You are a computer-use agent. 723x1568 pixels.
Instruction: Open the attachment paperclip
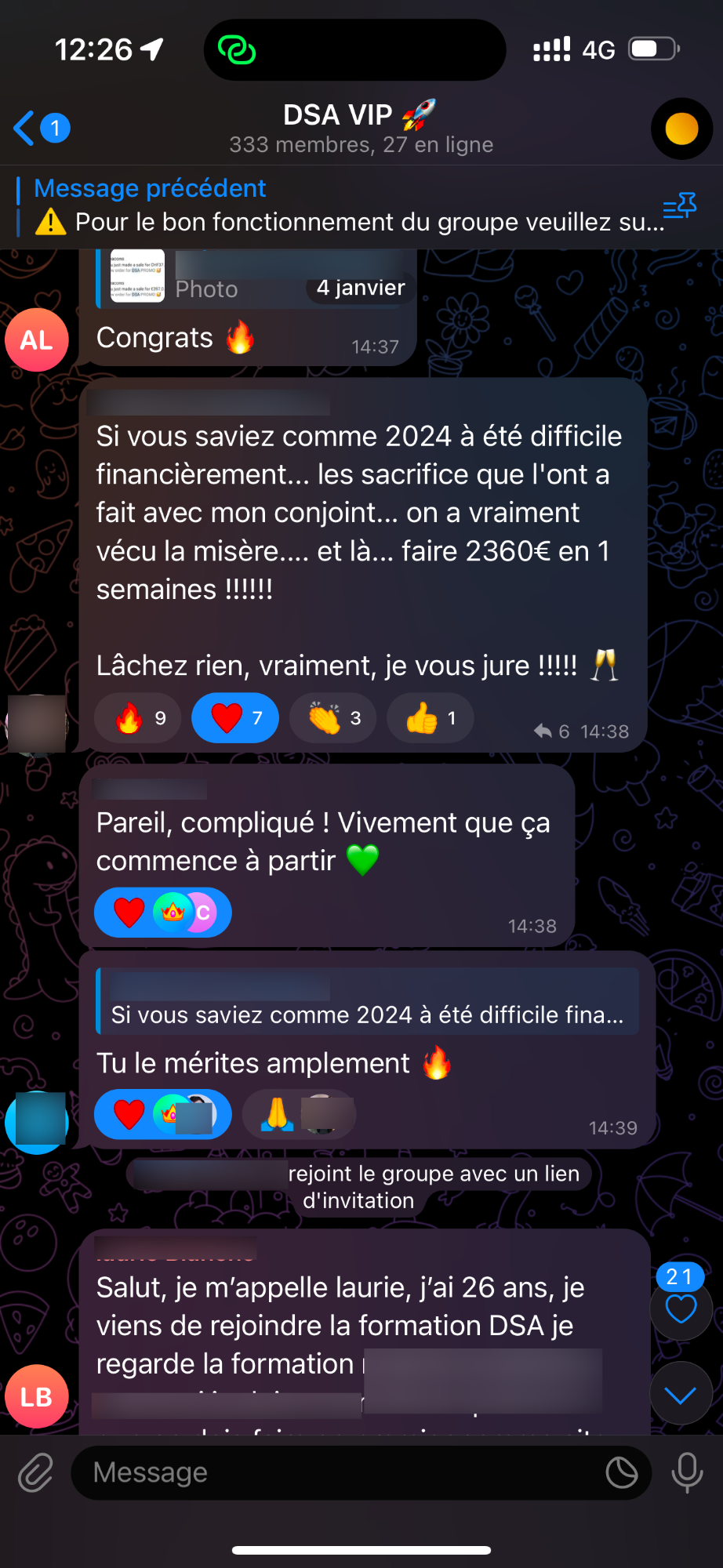pyautogui.click(x=36, y=1472)
